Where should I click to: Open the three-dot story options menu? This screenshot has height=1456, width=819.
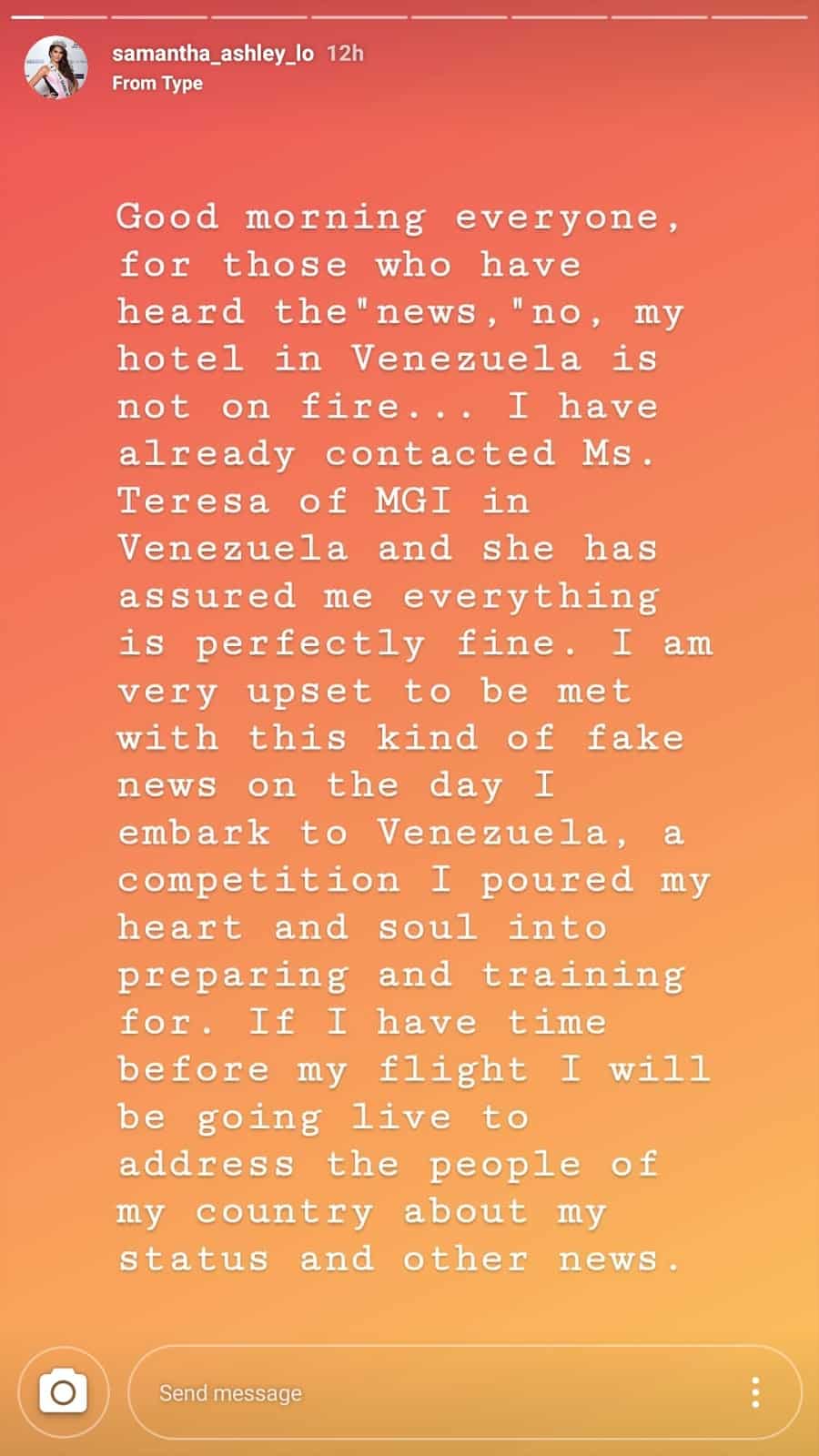(x=755, y=1392)
